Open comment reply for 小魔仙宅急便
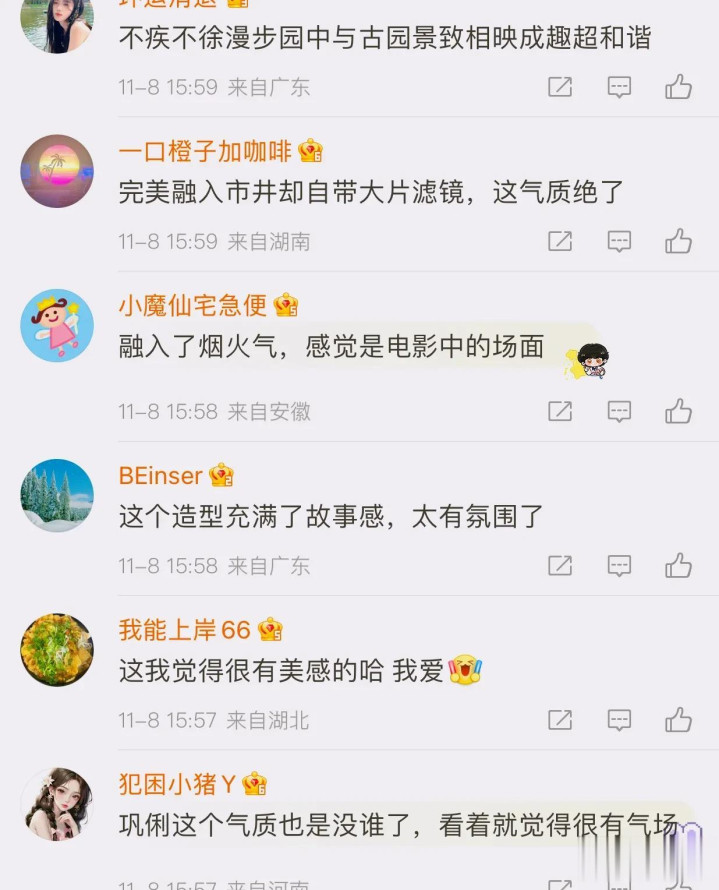 coord(620,411)
